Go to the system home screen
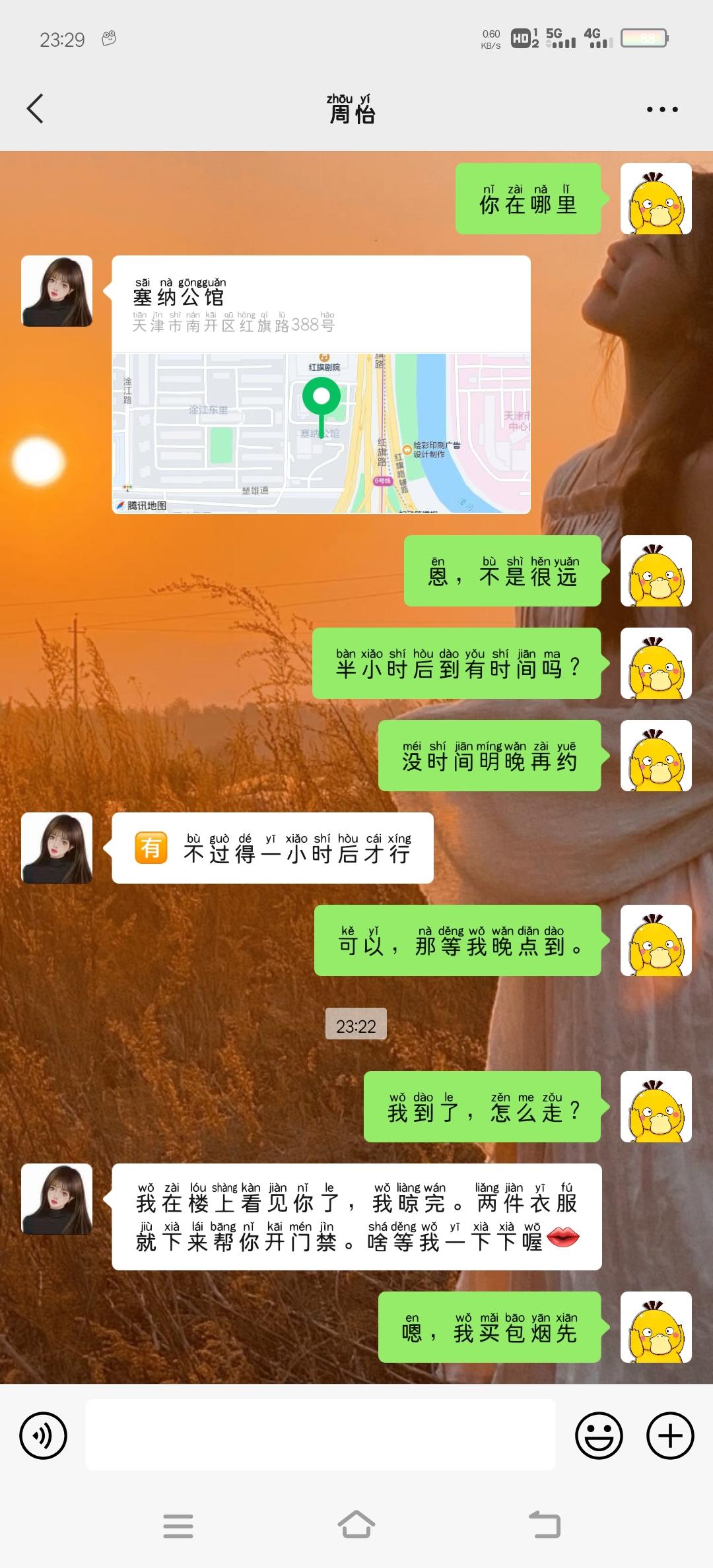The image size is (713, 1568). [x=356, y=1525]
